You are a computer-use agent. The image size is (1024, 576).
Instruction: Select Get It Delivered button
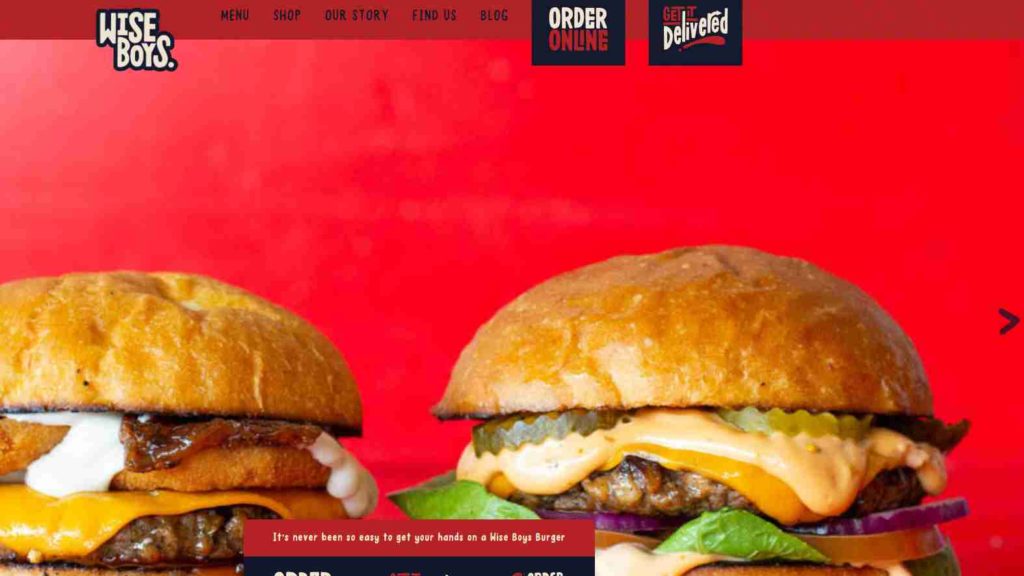[695, 30]
